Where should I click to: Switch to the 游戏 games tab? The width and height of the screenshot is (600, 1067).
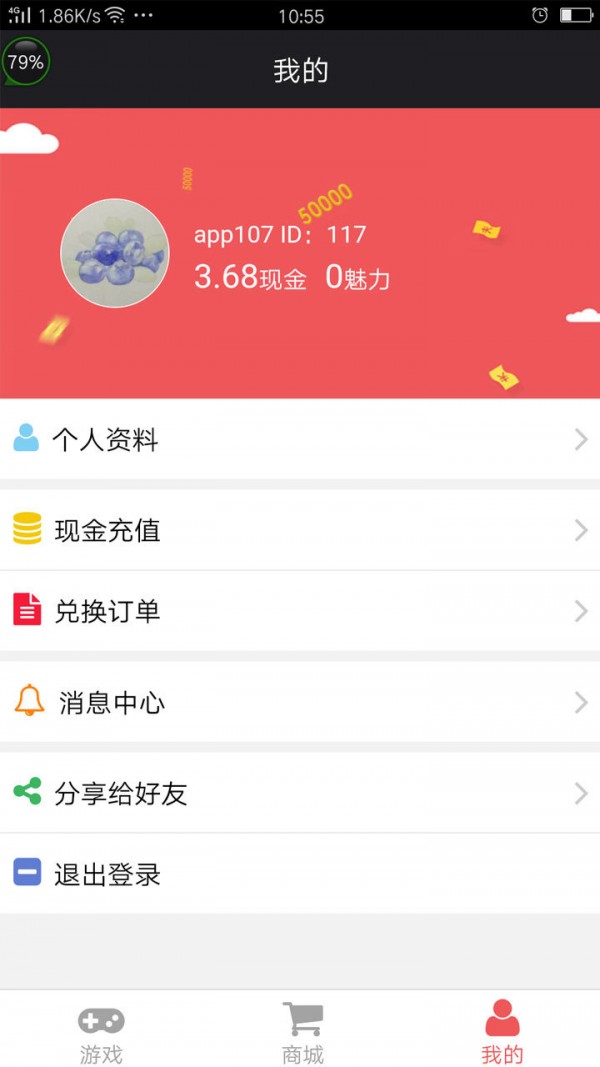(101, 1031)
